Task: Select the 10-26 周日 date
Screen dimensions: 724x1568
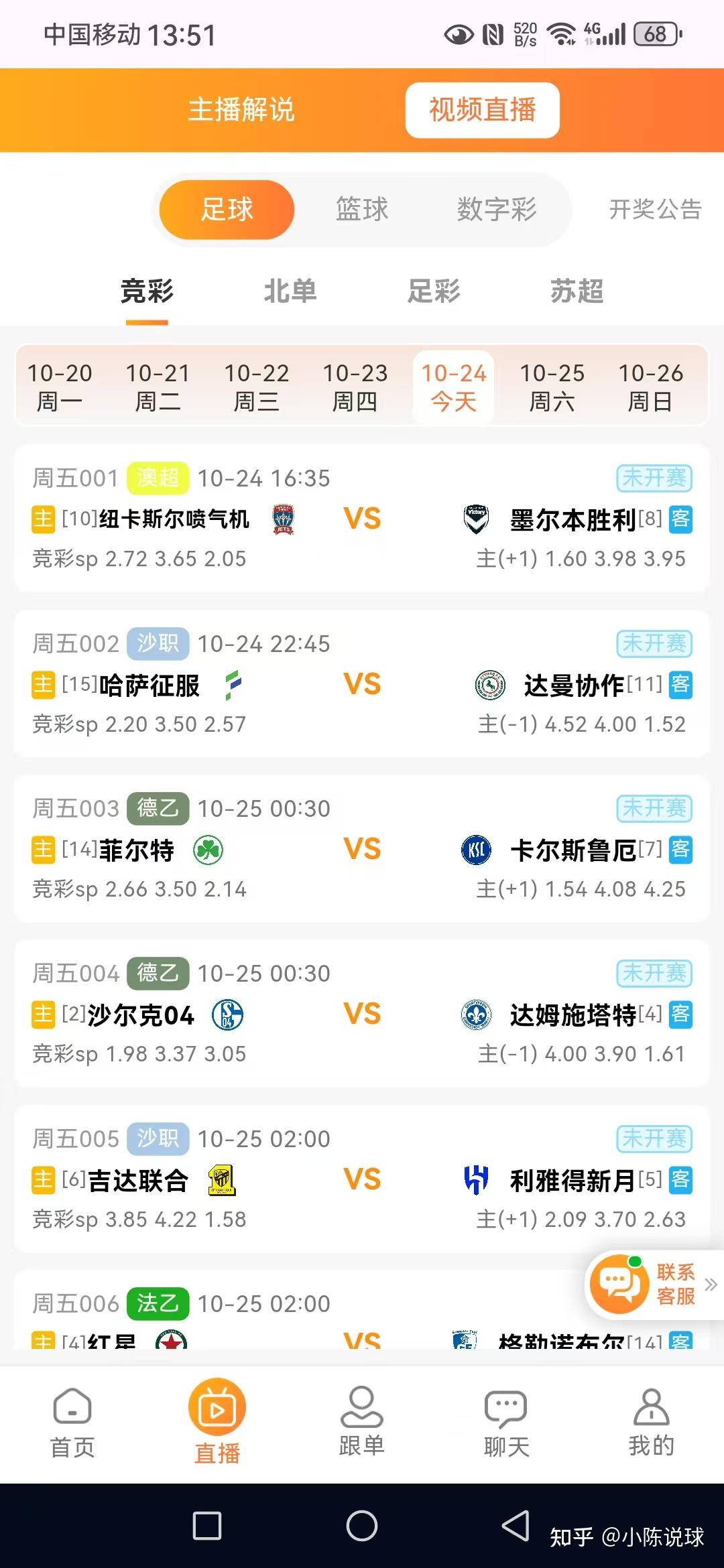Action: (x=652, y=387)
